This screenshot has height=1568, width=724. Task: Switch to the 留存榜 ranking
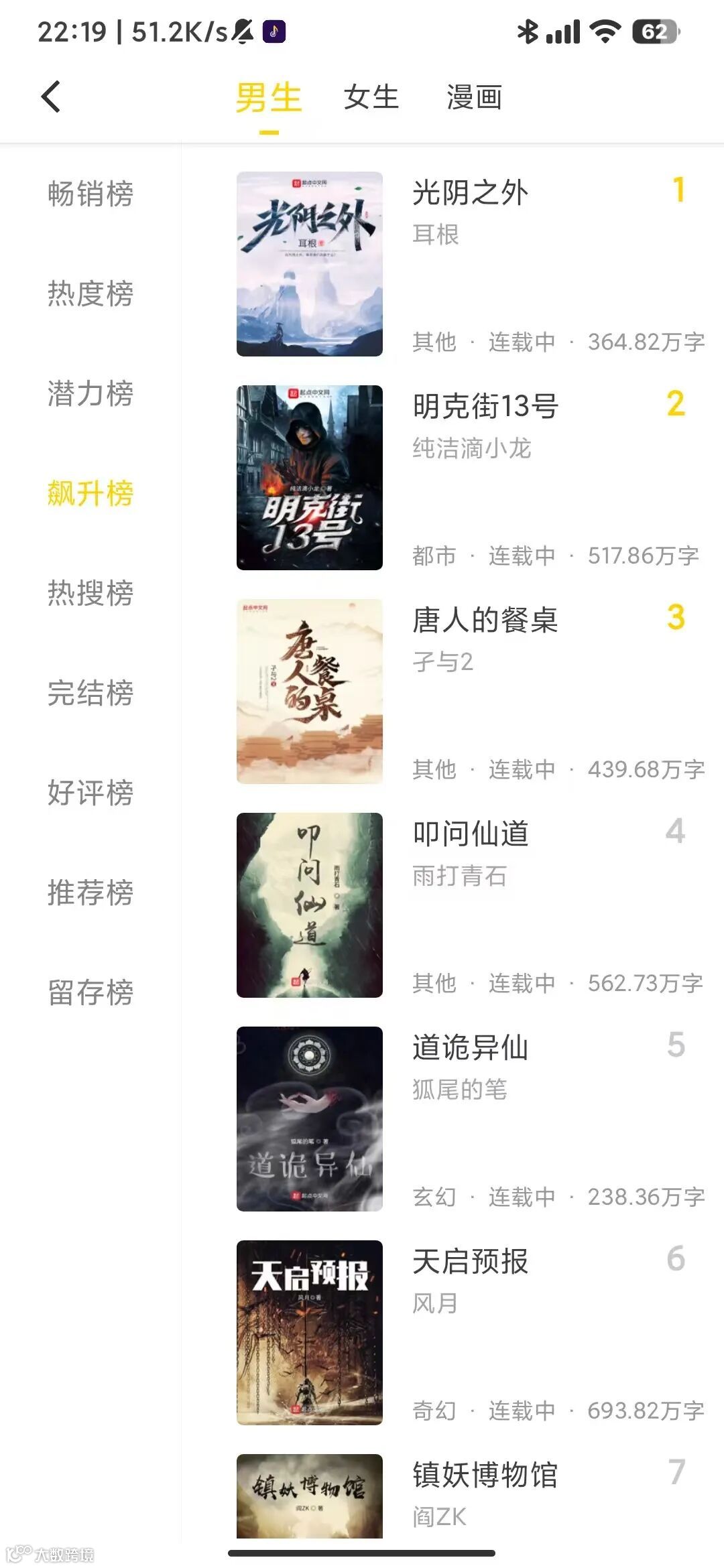[x=90, y=992]
